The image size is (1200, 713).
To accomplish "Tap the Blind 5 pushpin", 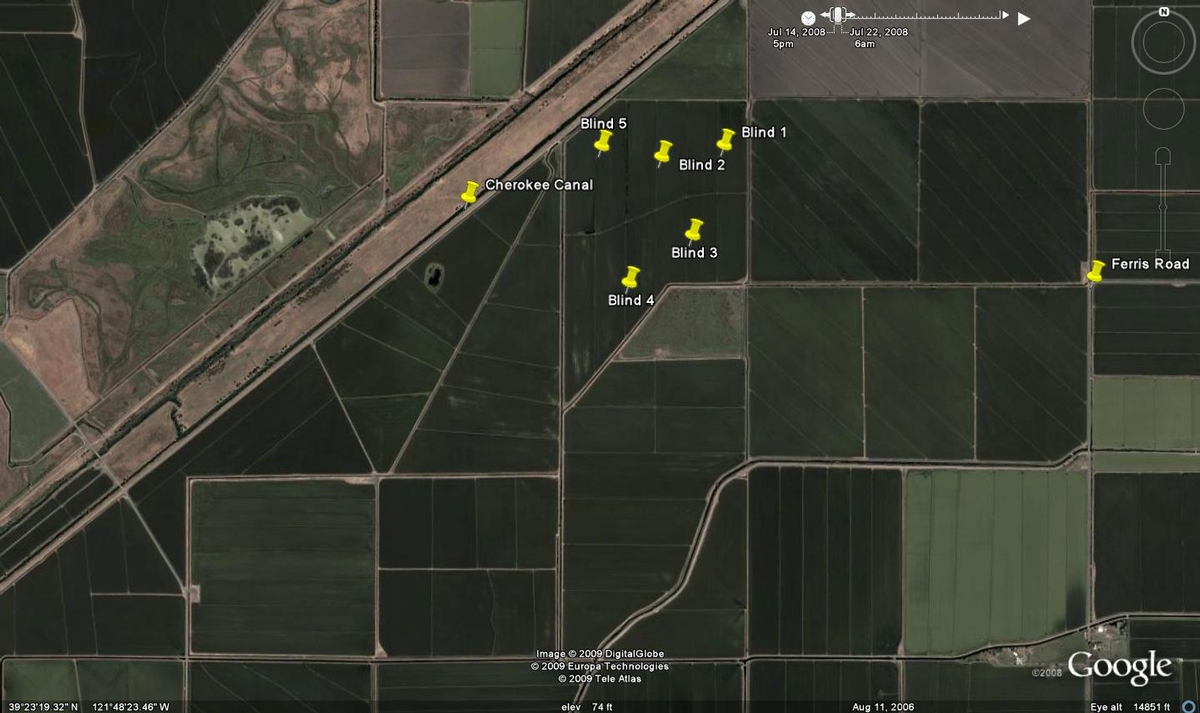I will pyautogui.click(x=603, y=142).
